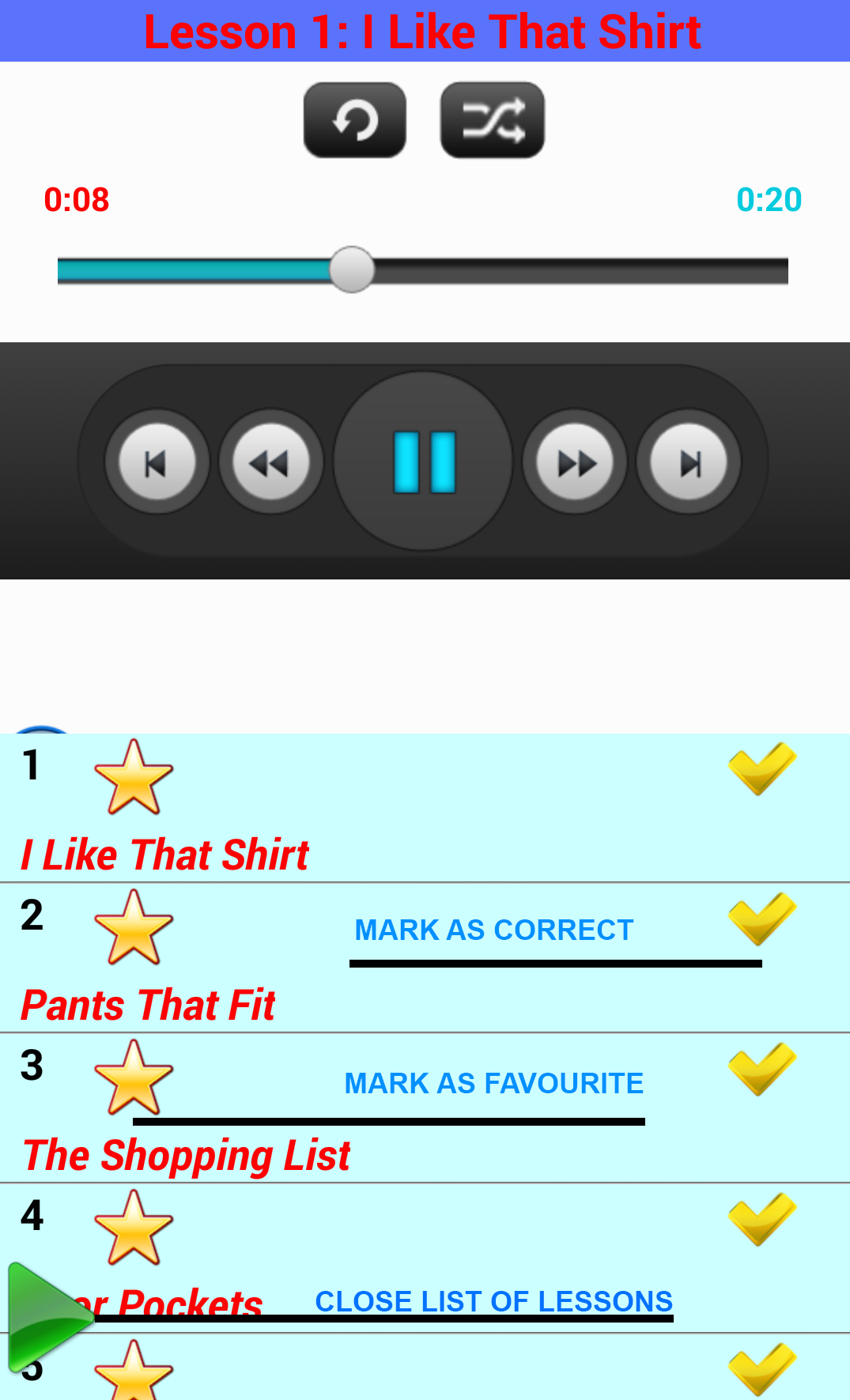This screenshot has height=1400, width=850.
Task: Mark lesson 1 as favourite star
Action: pyautogui.click(x=134, y=777)
